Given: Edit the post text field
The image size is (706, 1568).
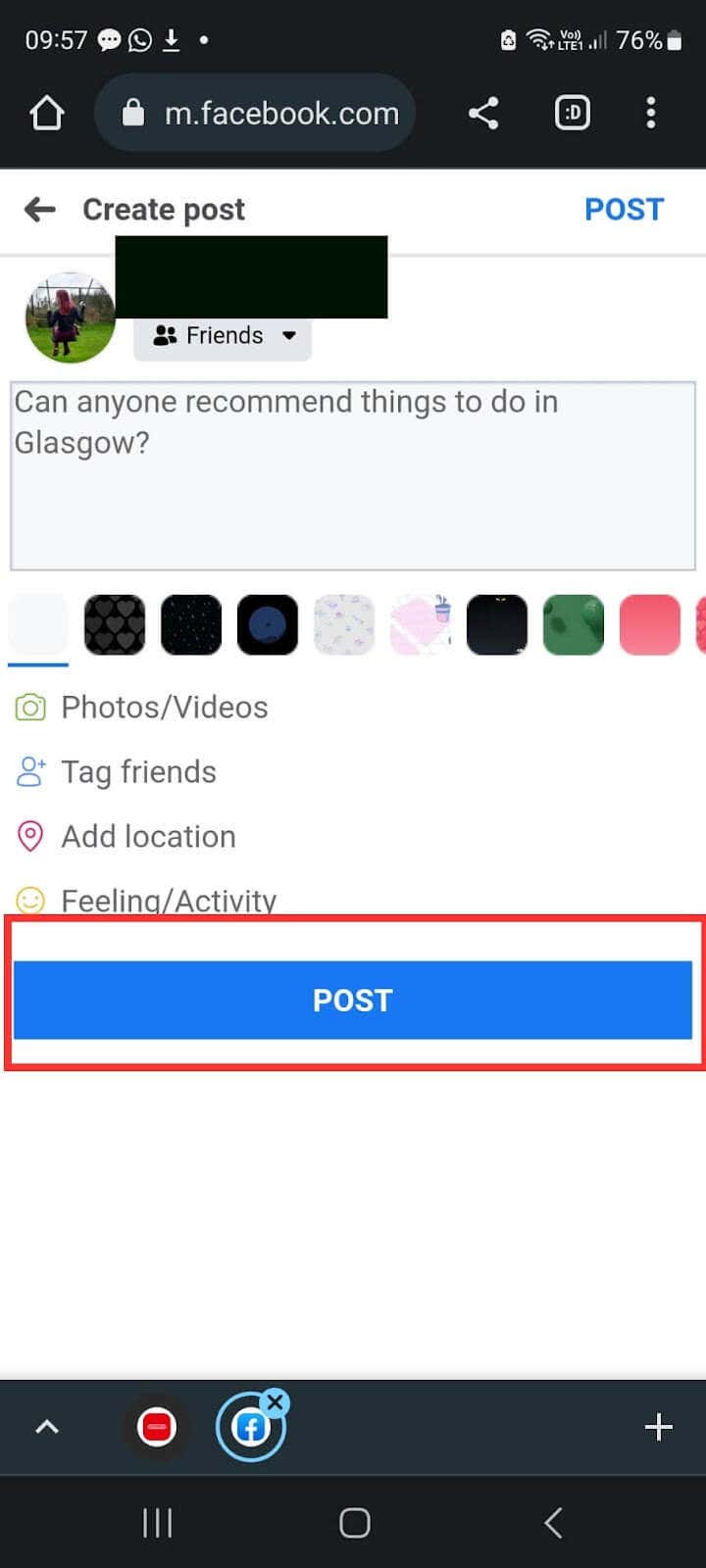Looking at the screenshot, I should pyautogui.click(x=353, y=475).
